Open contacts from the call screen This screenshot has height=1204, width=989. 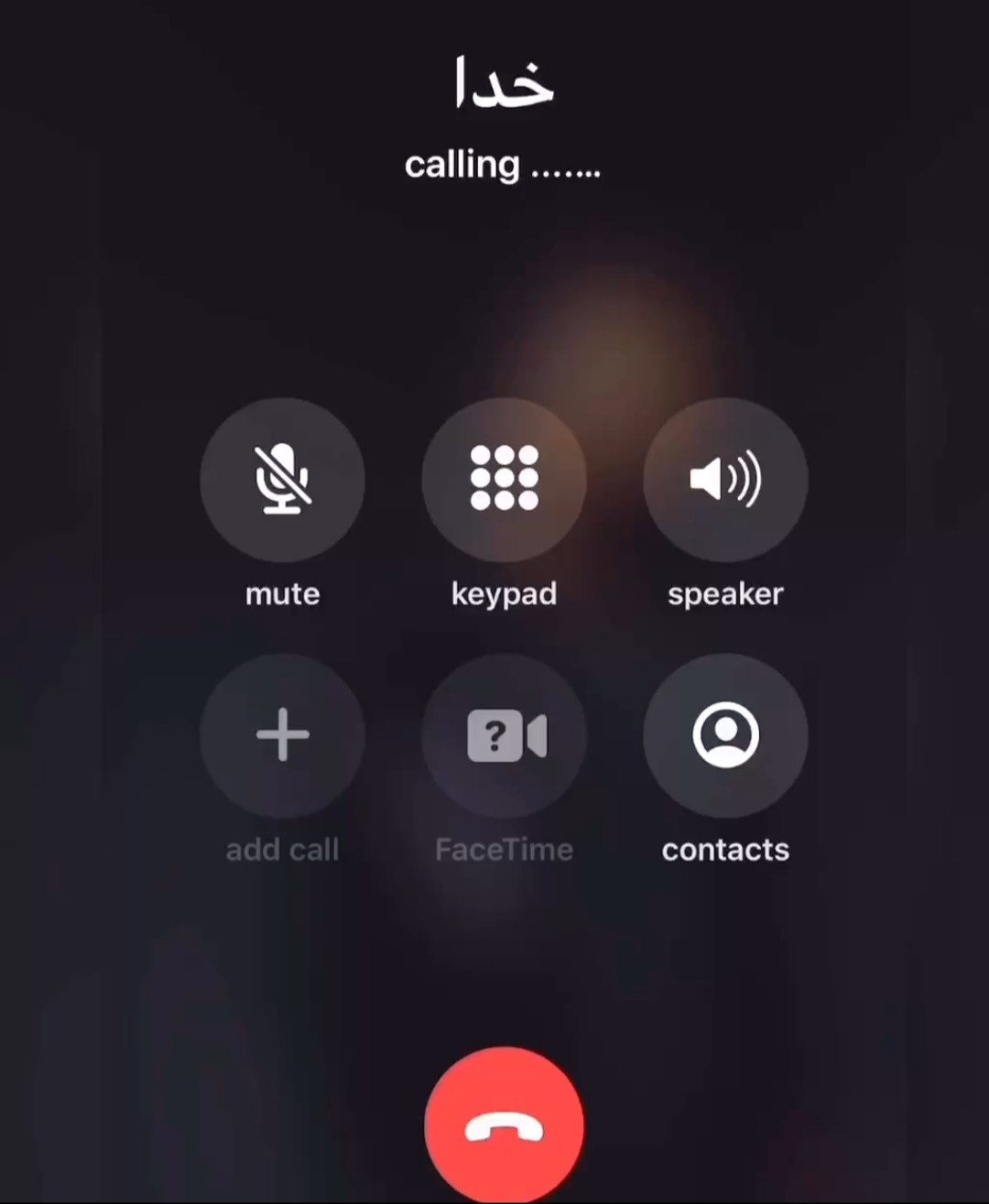coord(725,735)
